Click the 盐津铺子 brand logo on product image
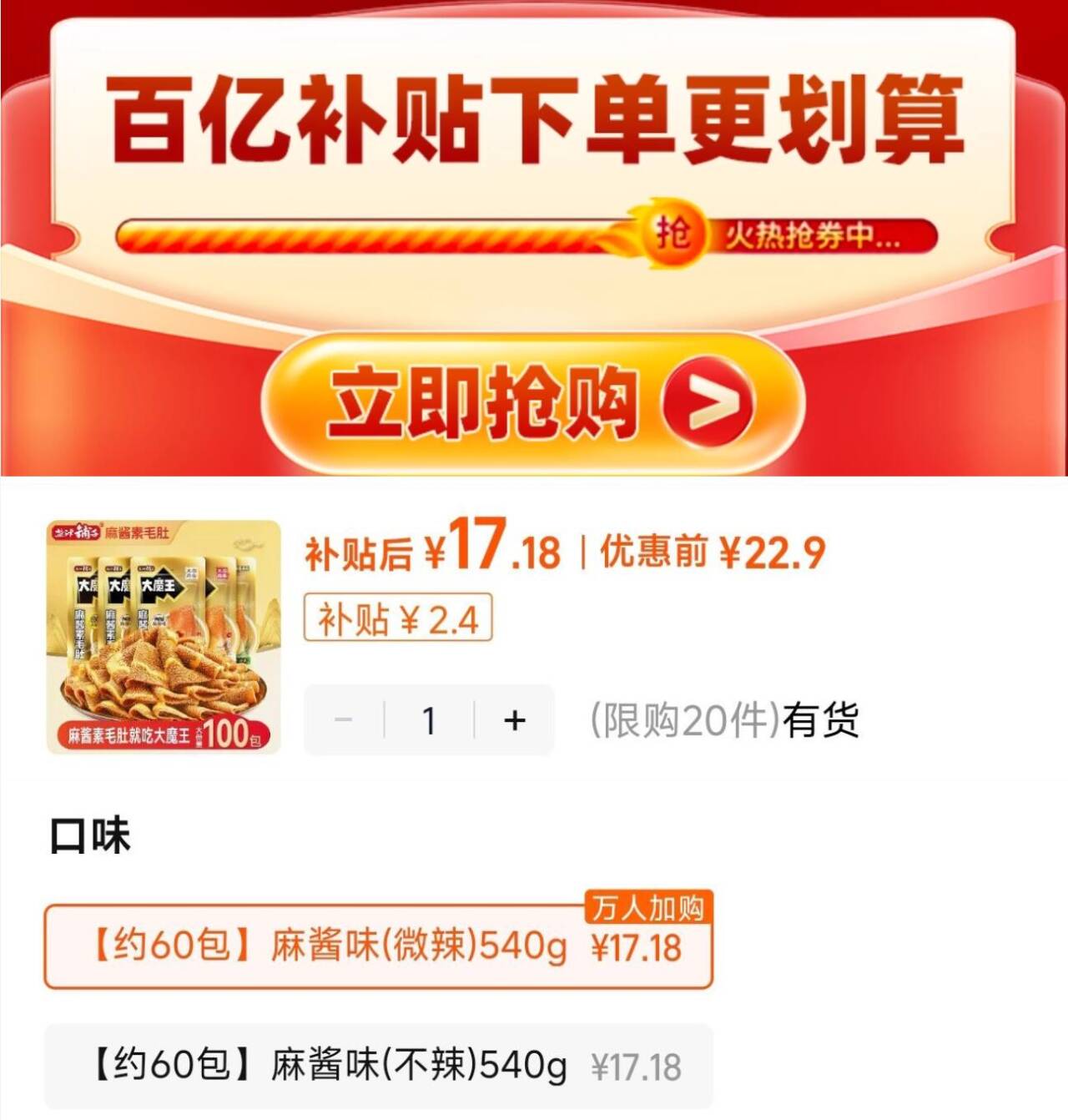The height and width of the screenshot is (1120, 1068). pos(75,532)
